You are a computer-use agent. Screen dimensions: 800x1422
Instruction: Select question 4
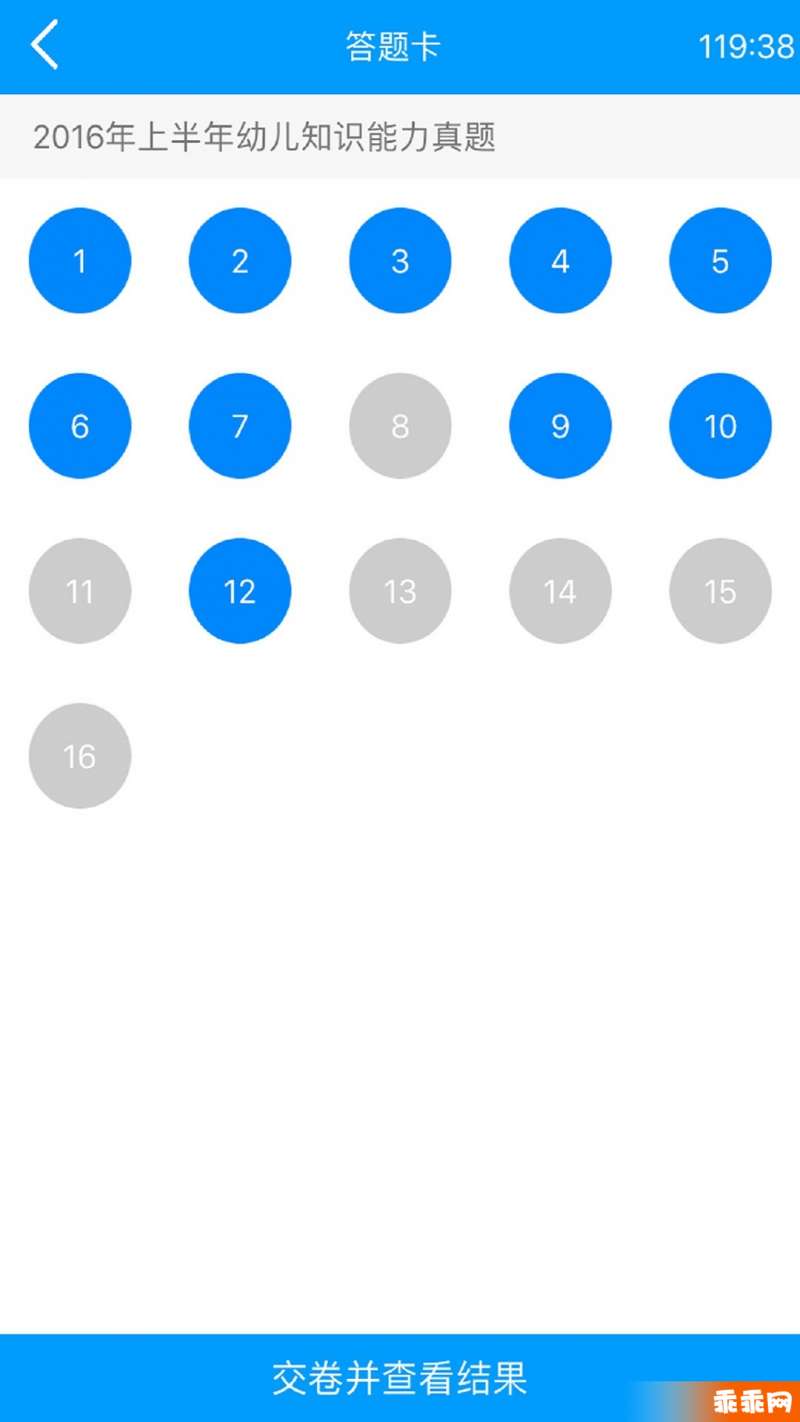[x=560, y=261]
